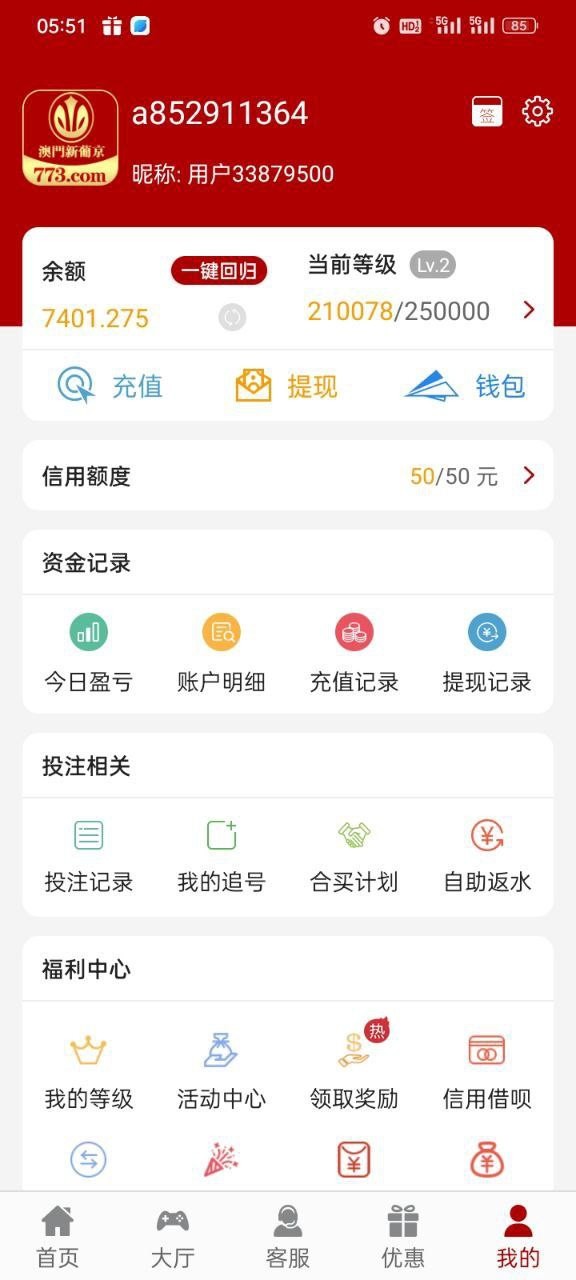
Task: View 今日盈亏
Action: coord(88,655)
